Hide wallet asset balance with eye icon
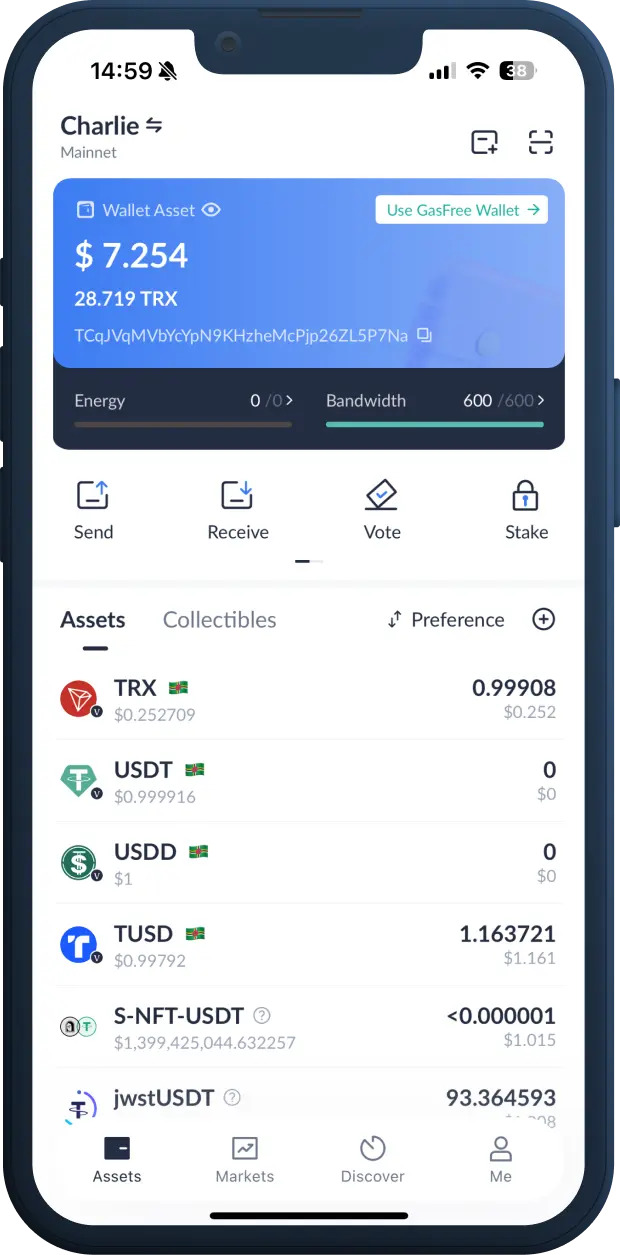Image resolution: width=620 pixels, height=1255 pixels. tap(211, 210)
